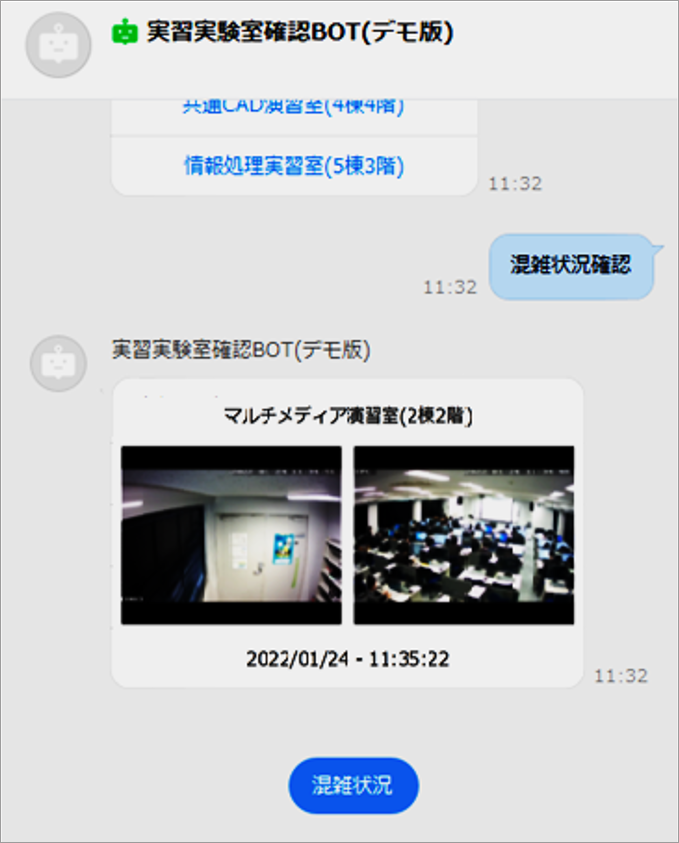
Task: Open the bot profile avatar in the header
Action: [x=59, y=45]
